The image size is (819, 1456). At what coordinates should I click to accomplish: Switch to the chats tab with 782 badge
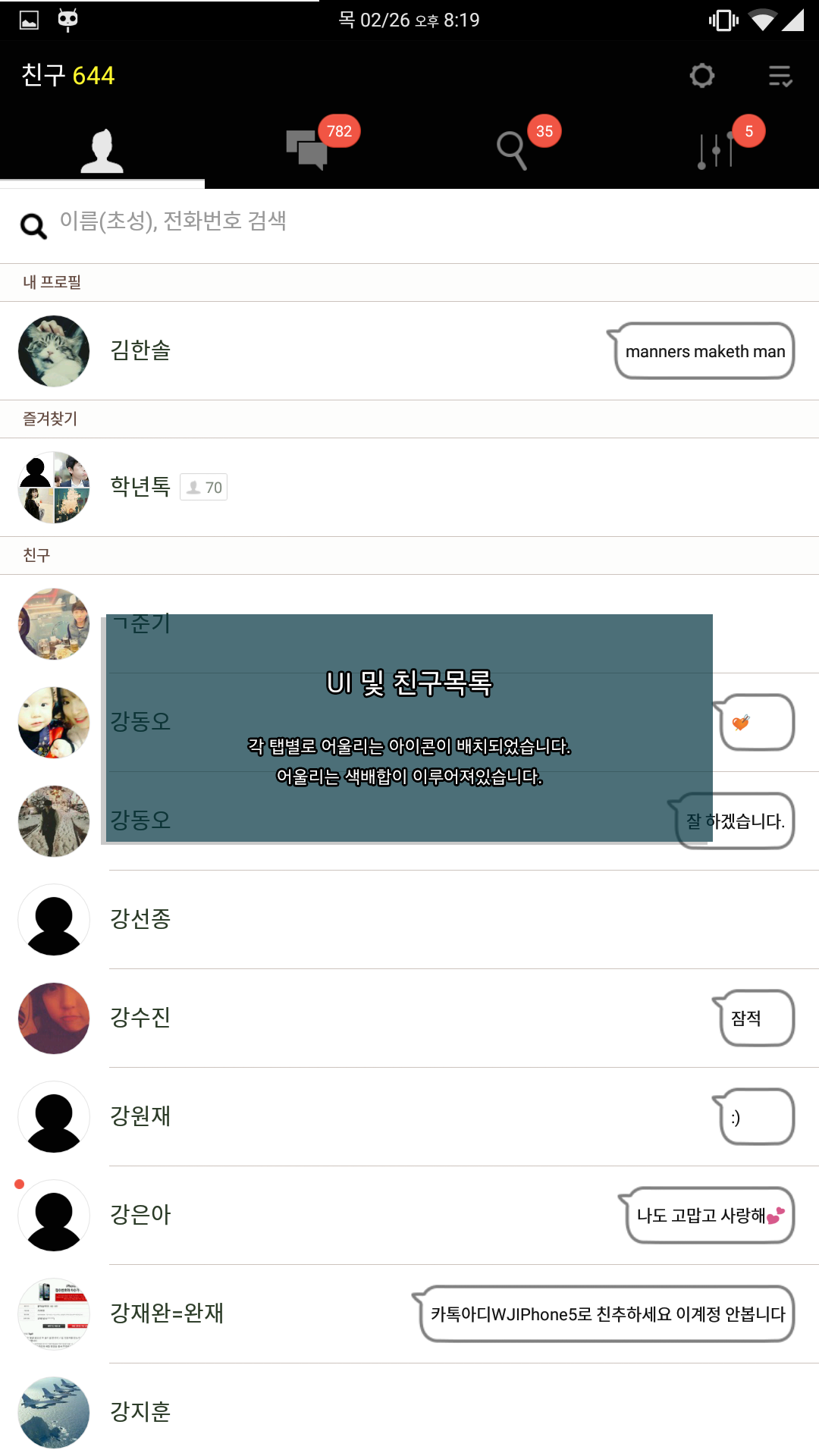pos(307,149)
